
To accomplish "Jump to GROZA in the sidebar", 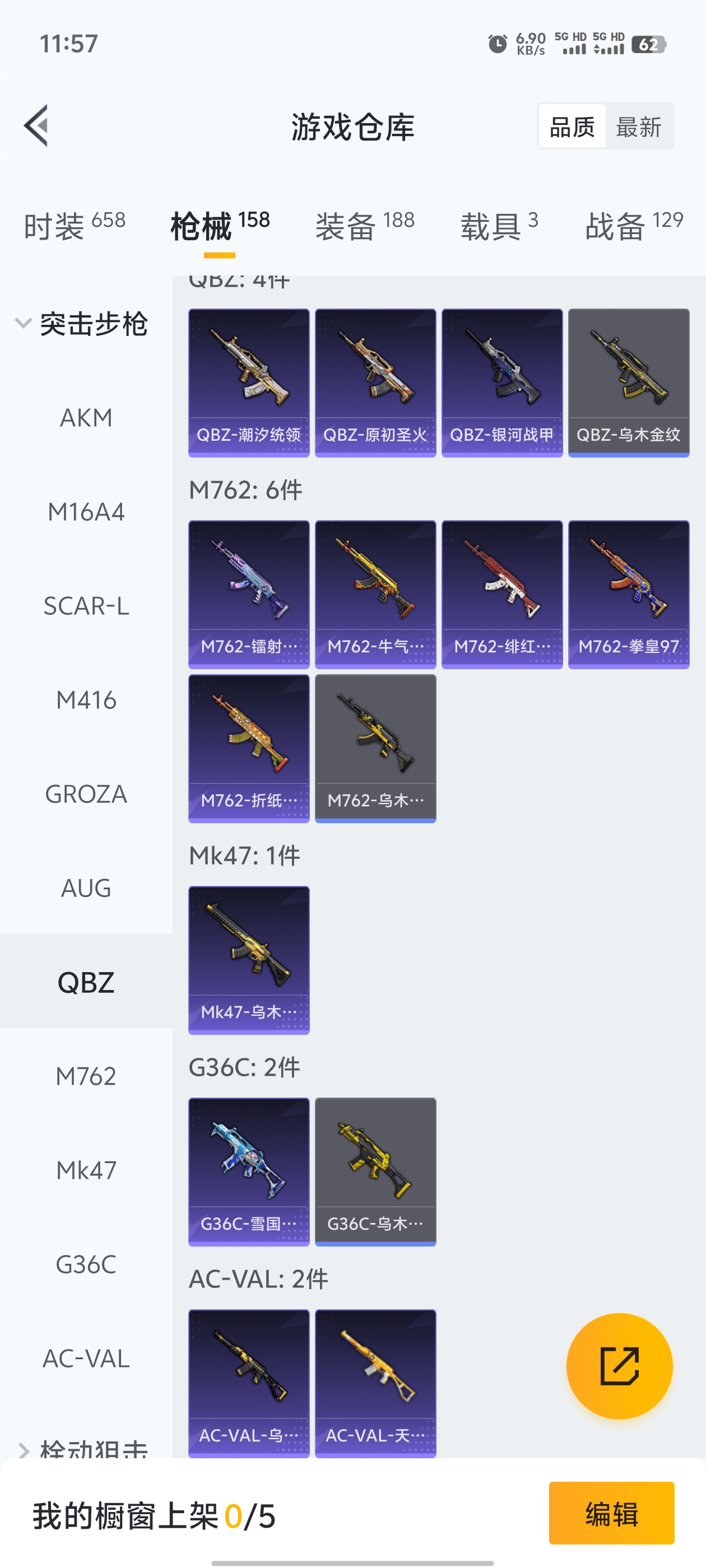I will [x=86, y=794].
